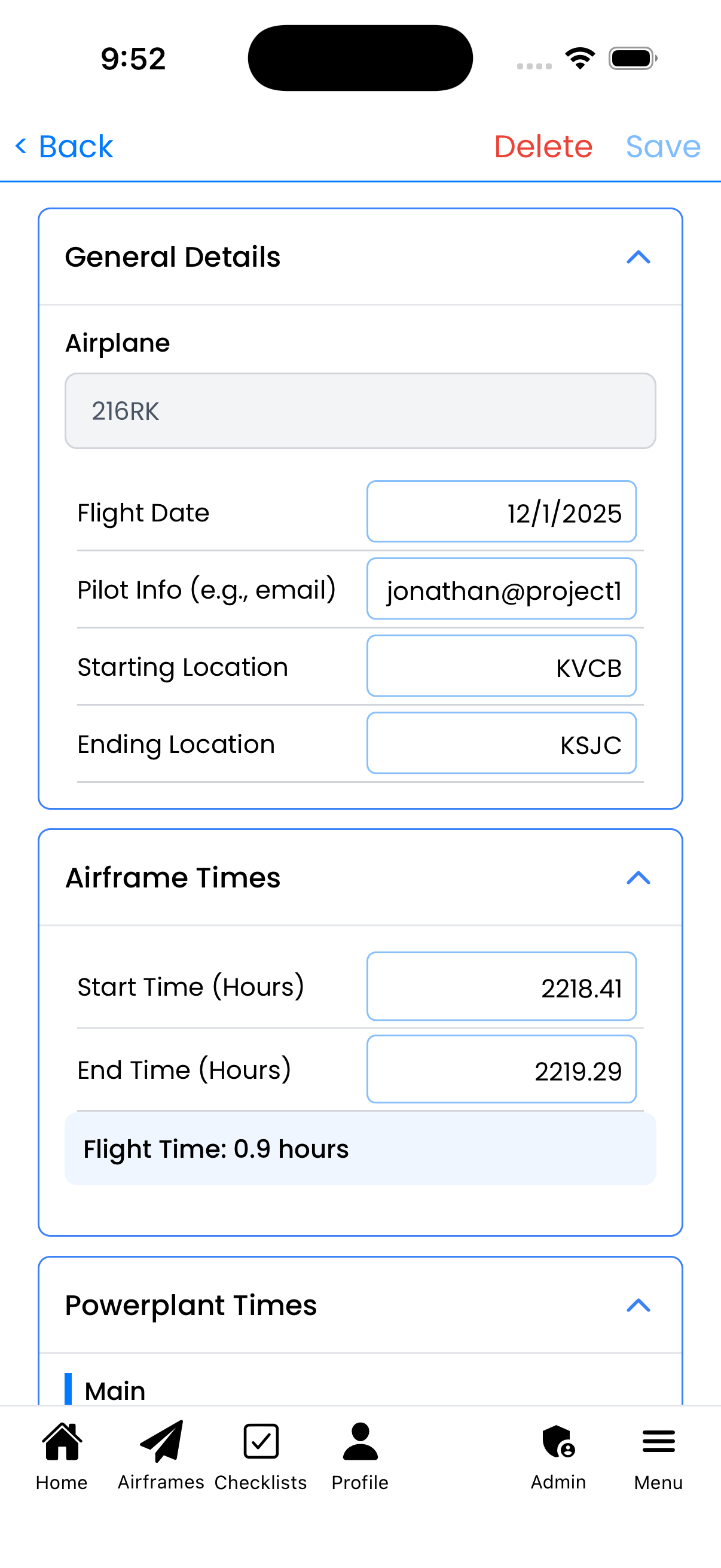Collapse the General Details section

638,257
